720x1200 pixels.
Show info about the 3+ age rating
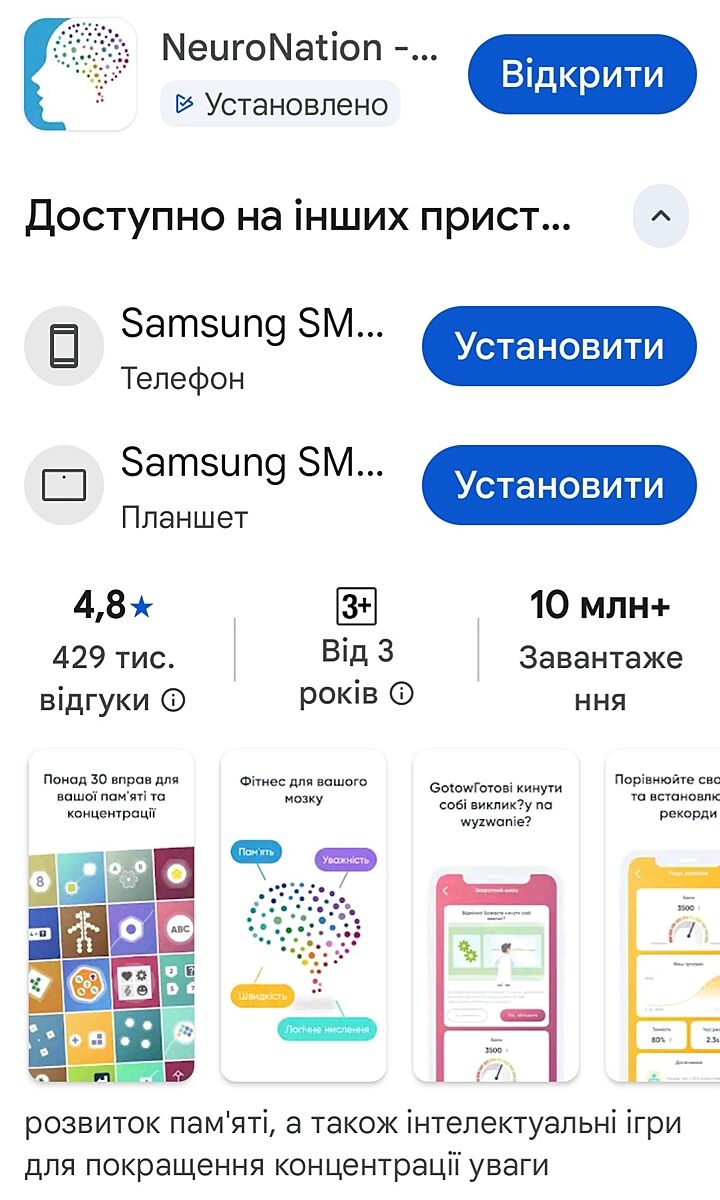click(x=401, y=694)
